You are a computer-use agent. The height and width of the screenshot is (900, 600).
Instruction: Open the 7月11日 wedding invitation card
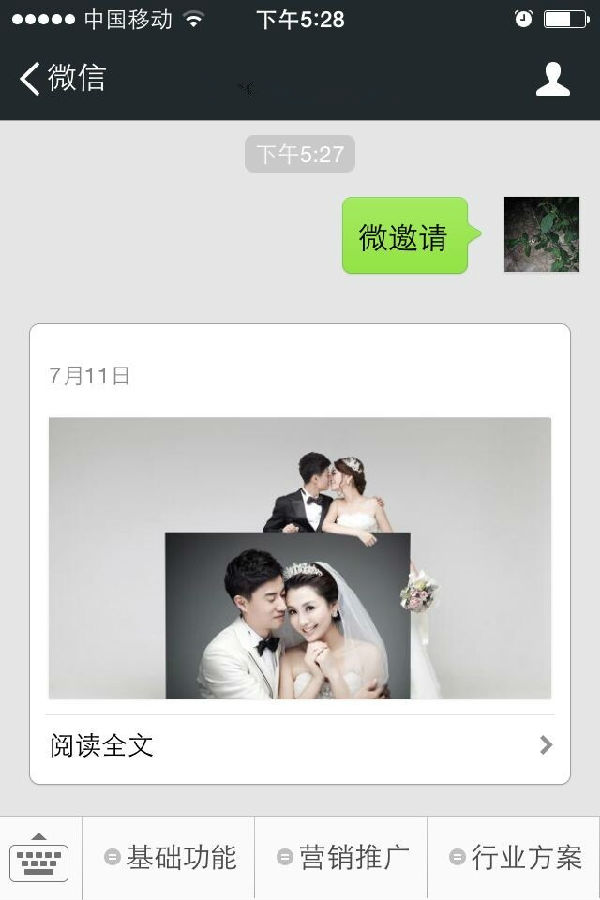point(300,557)
